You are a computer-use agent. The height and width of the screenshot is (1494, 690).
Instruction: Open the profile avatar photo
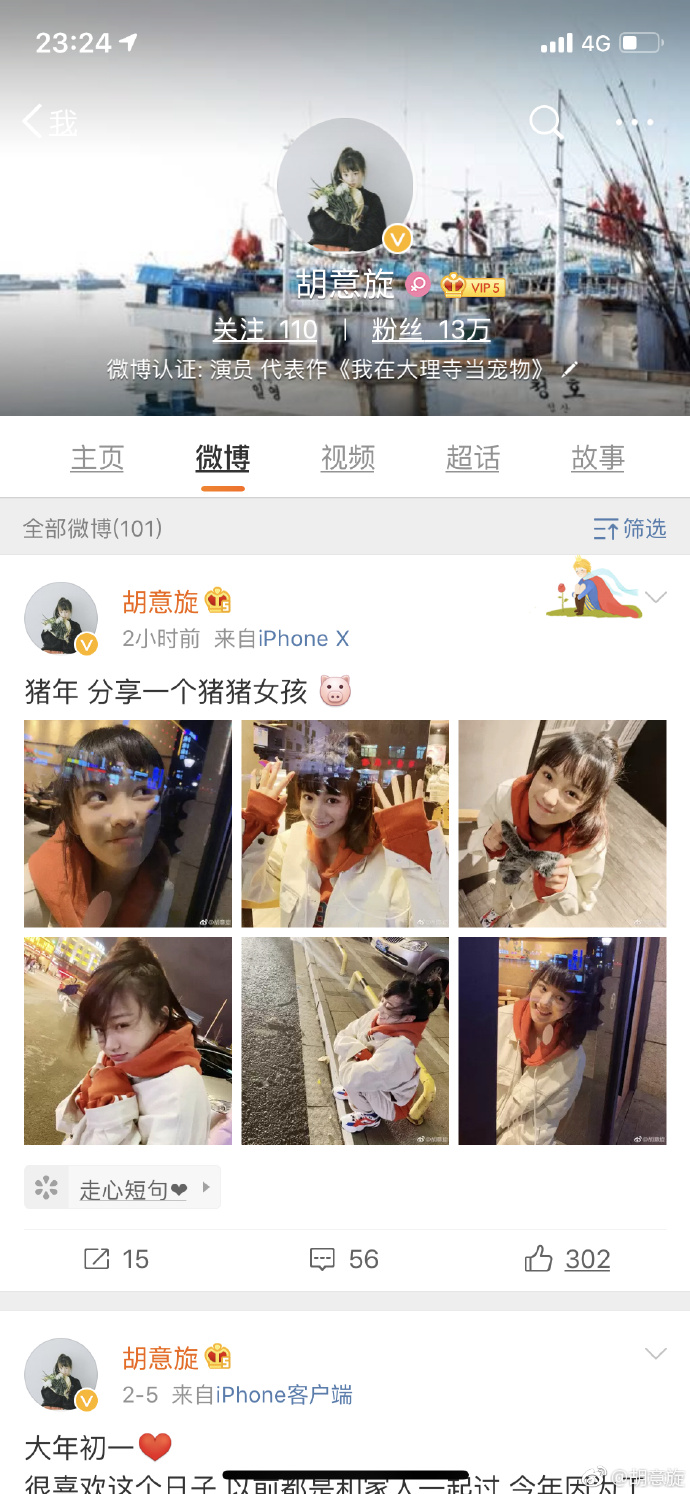[x=345, y=185]
